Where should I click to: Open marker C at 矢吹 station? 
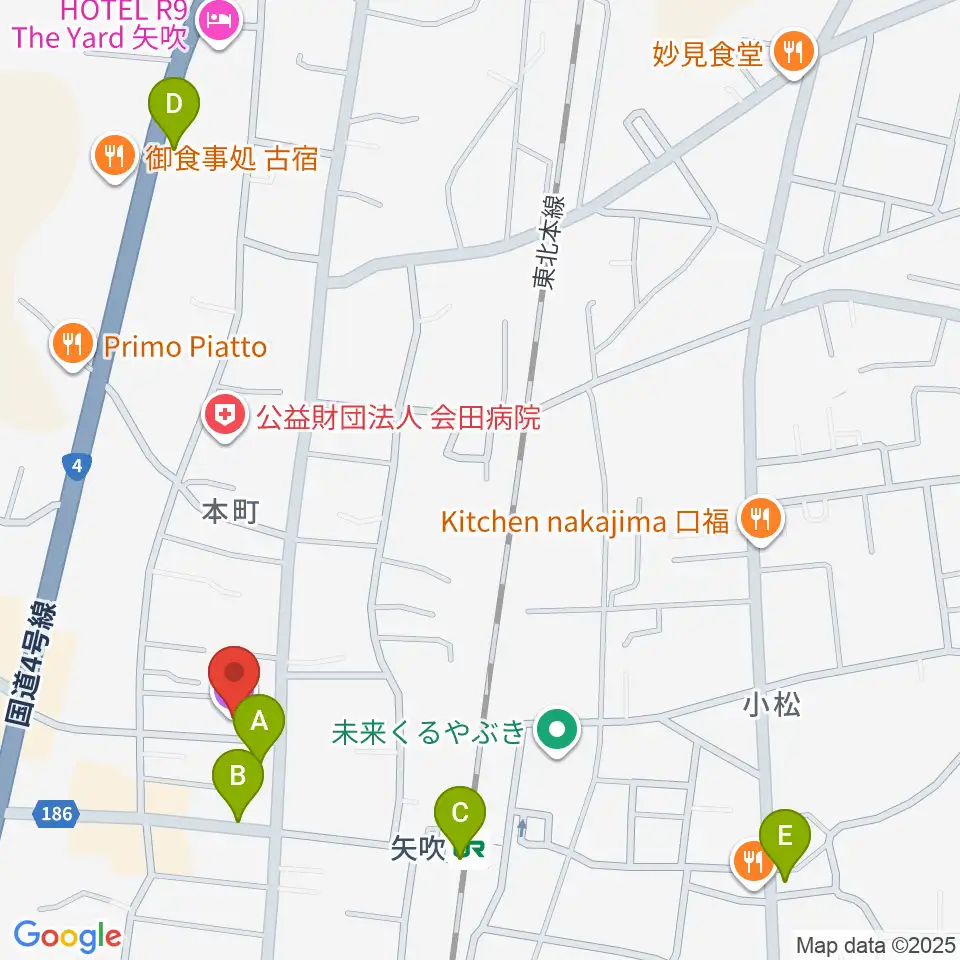click(460, 819)
